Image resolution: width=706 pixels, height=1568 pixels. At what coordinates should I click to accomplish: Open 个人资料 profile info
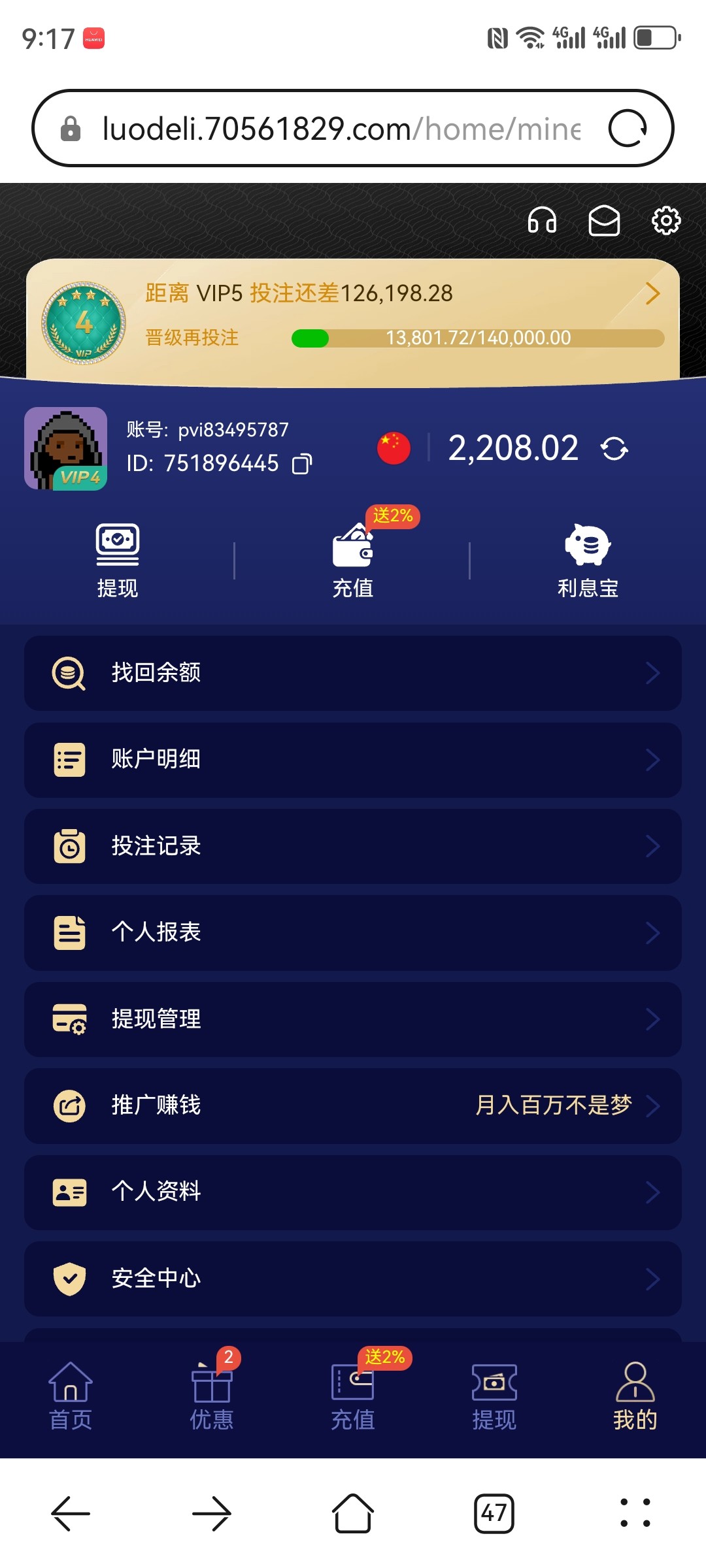353,1192
